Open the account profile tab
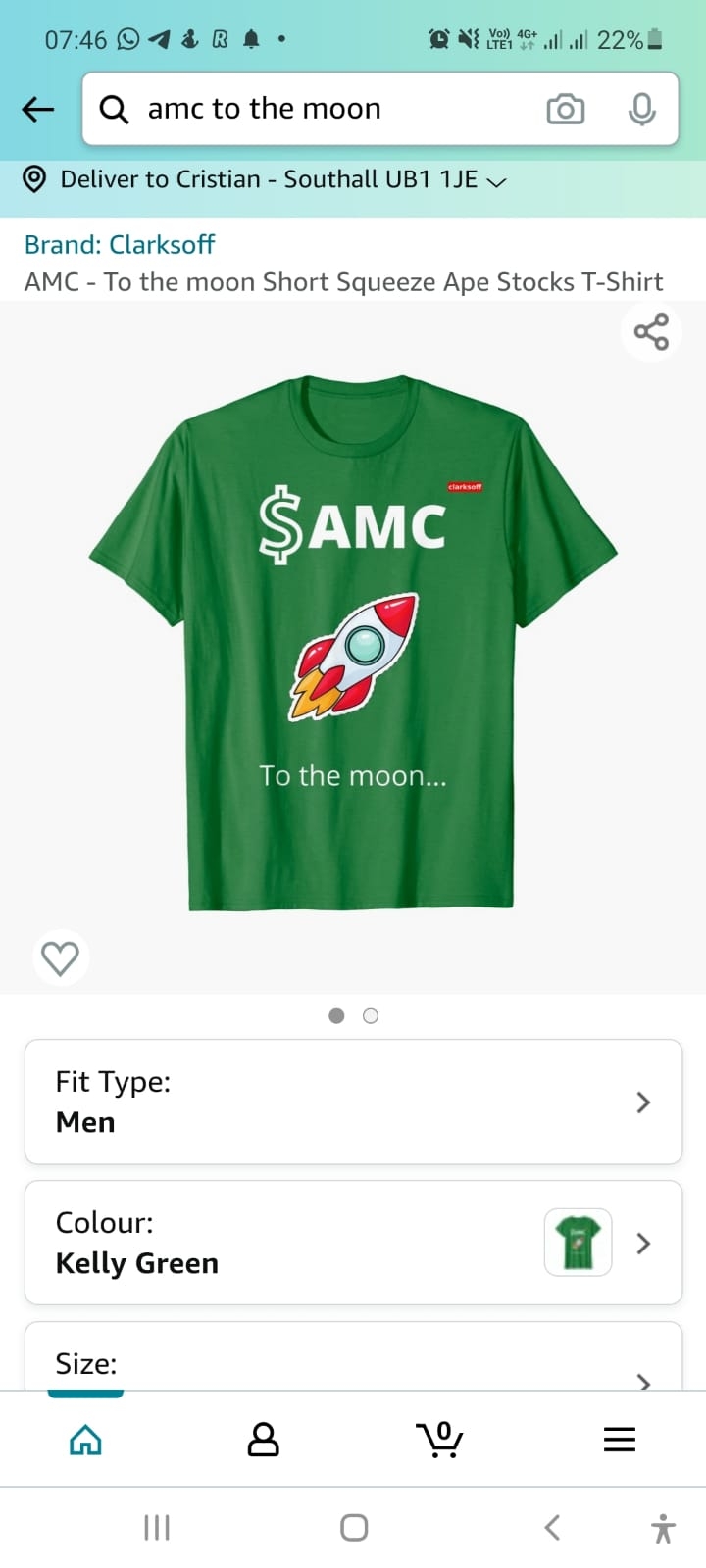706x1568 pixels. tap(263, 1439)
